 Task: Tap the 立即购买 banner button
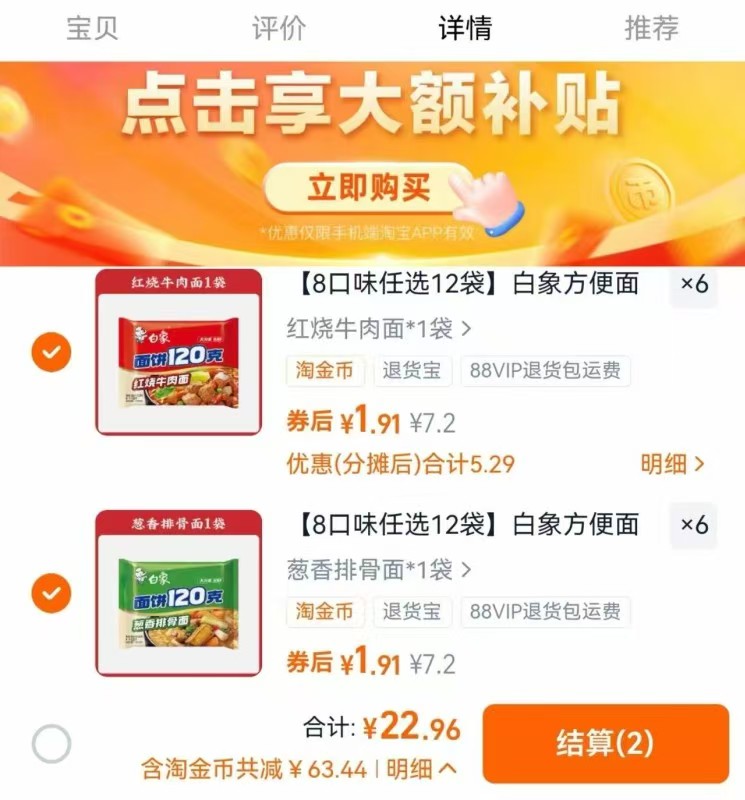[x=373, y=185]
